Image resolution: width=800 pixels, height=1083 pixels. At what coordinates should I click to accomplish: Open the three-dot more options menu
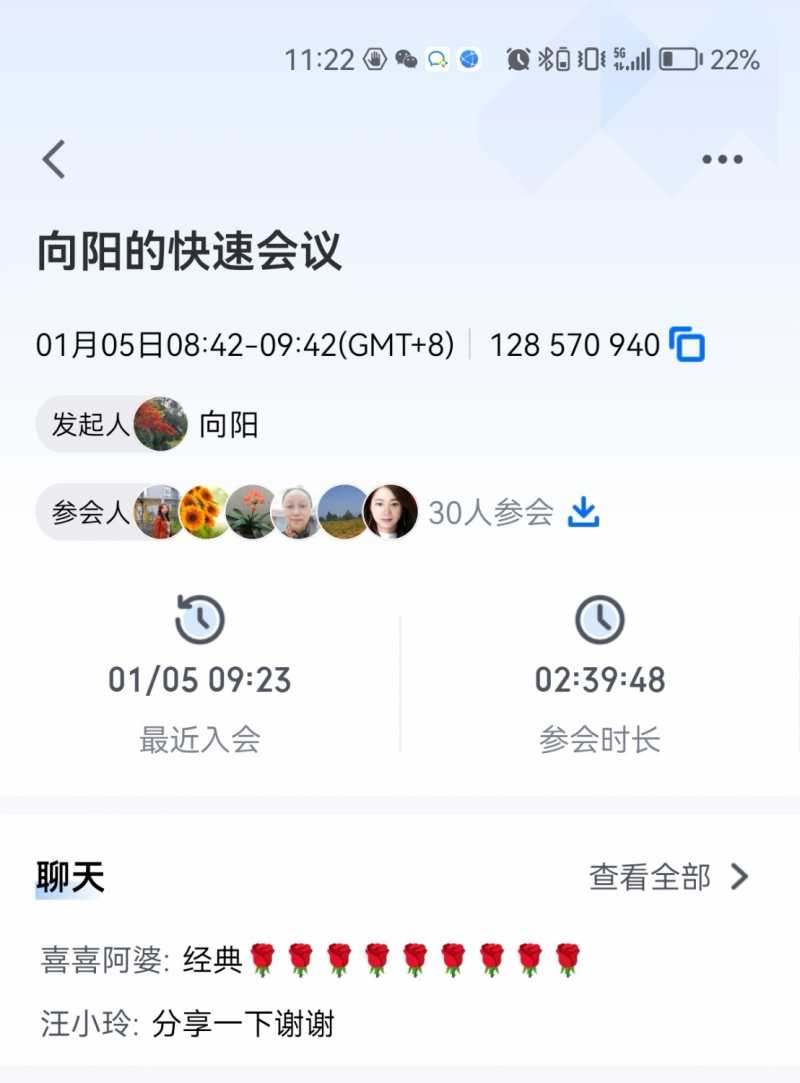721,158
